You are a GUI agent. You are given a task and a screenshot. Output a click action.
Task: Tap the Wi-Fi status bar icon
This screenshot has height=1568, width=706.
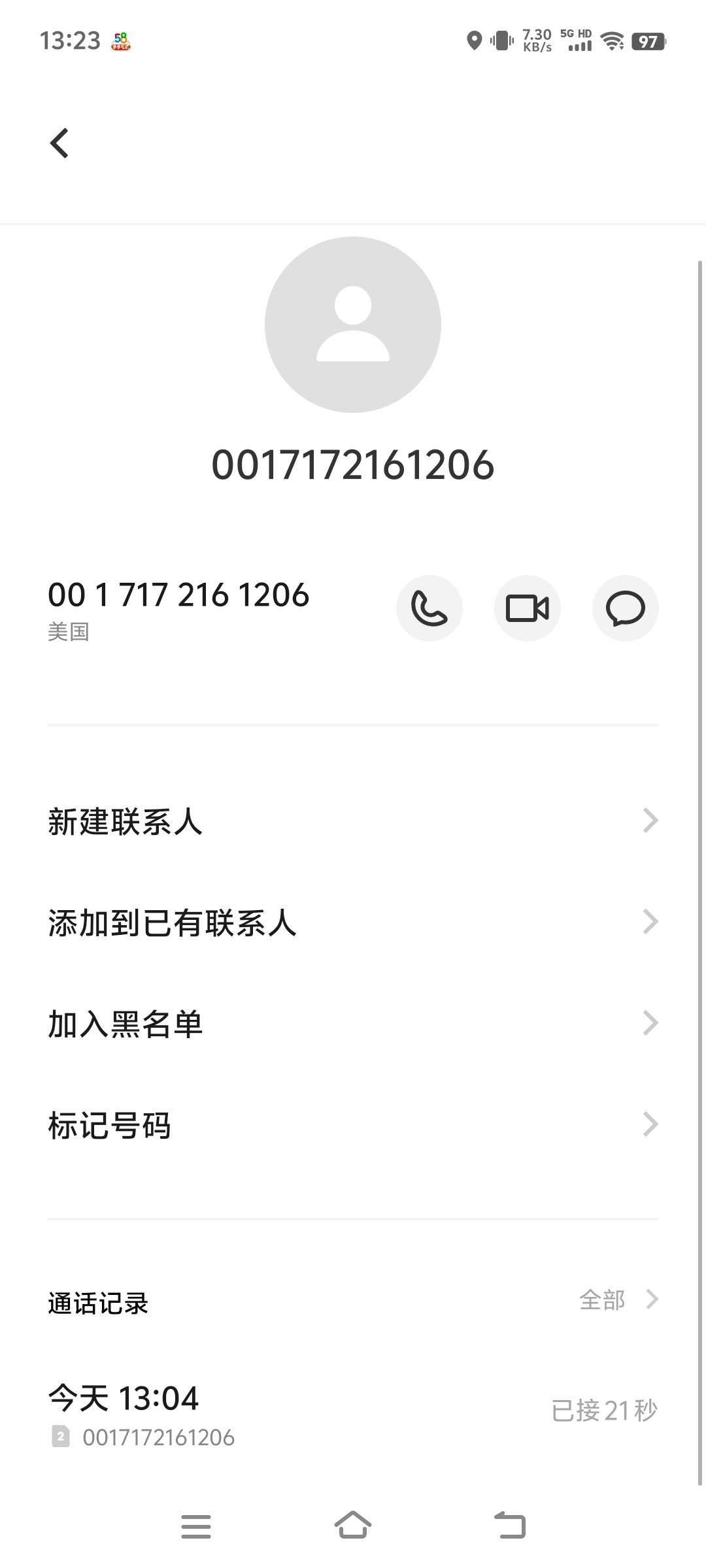[612, 41]
